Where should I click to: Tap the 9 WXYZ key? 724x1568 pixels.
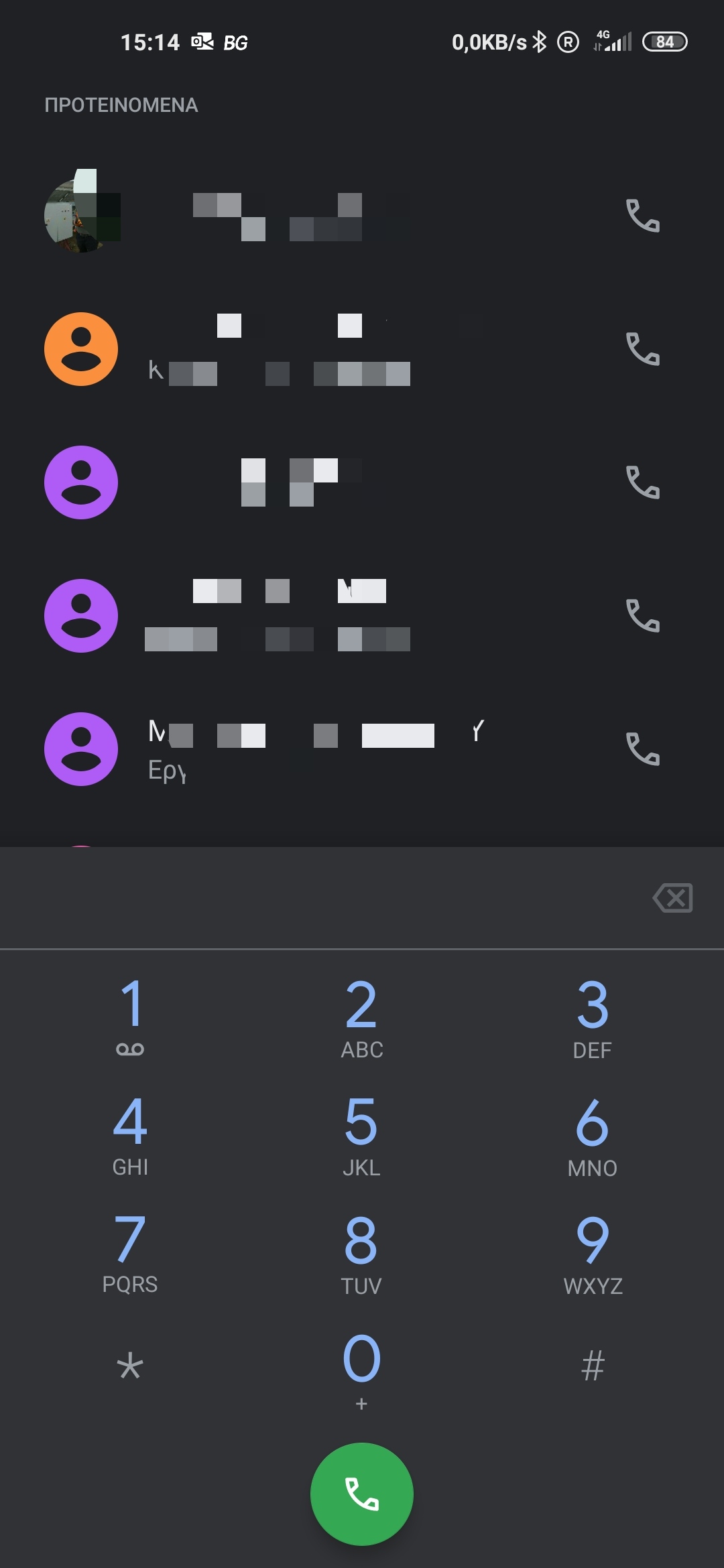point(593,1252)
